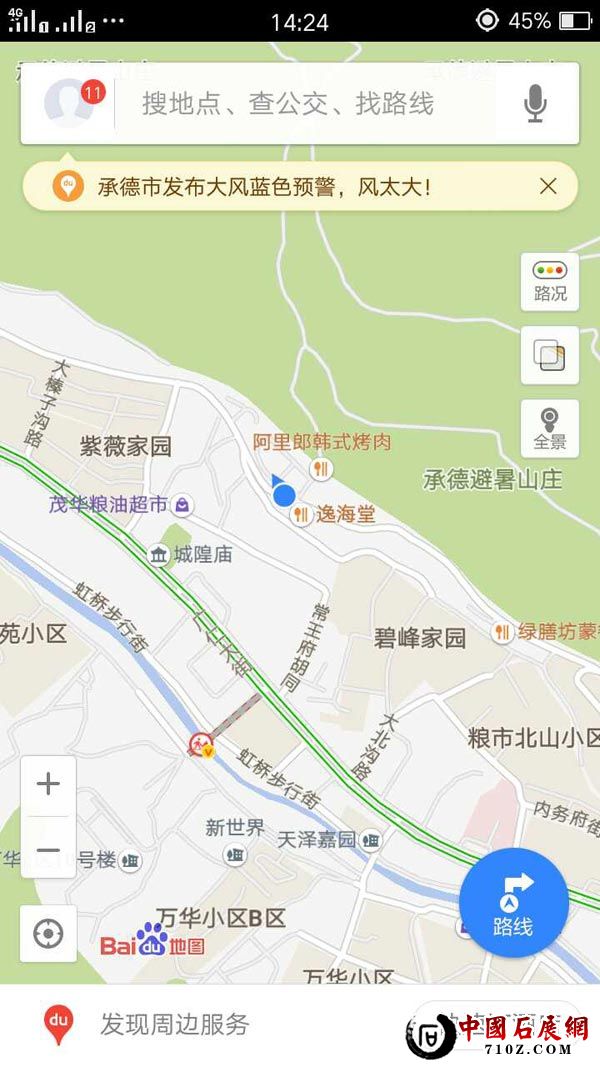Zoom out on the map
The width and height of the screenshot is (600, 1067).
pyautogui.click(x=48, y=850)
